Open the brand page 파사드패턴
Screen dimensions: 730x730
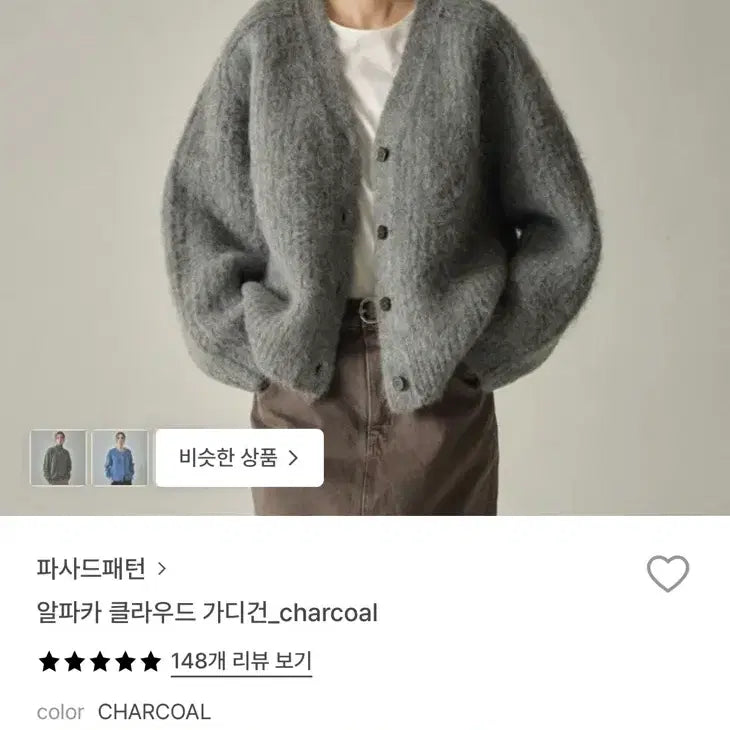pos(100,569)
